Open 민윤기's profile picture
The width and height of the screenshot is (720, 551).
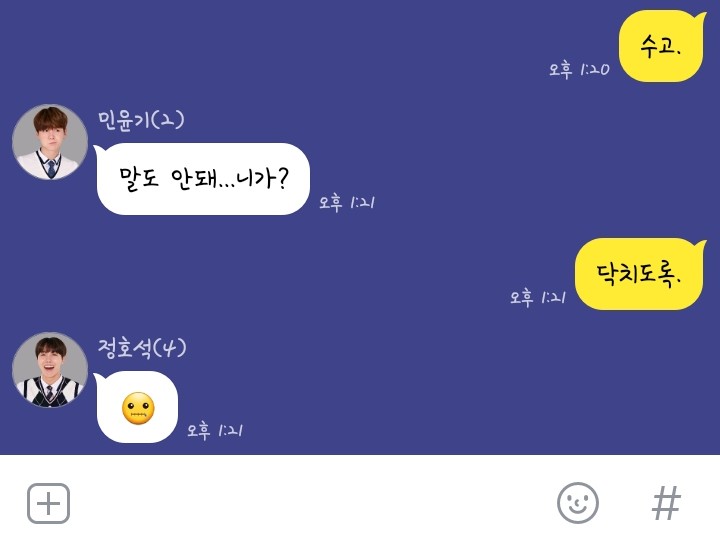click(50, 142)
